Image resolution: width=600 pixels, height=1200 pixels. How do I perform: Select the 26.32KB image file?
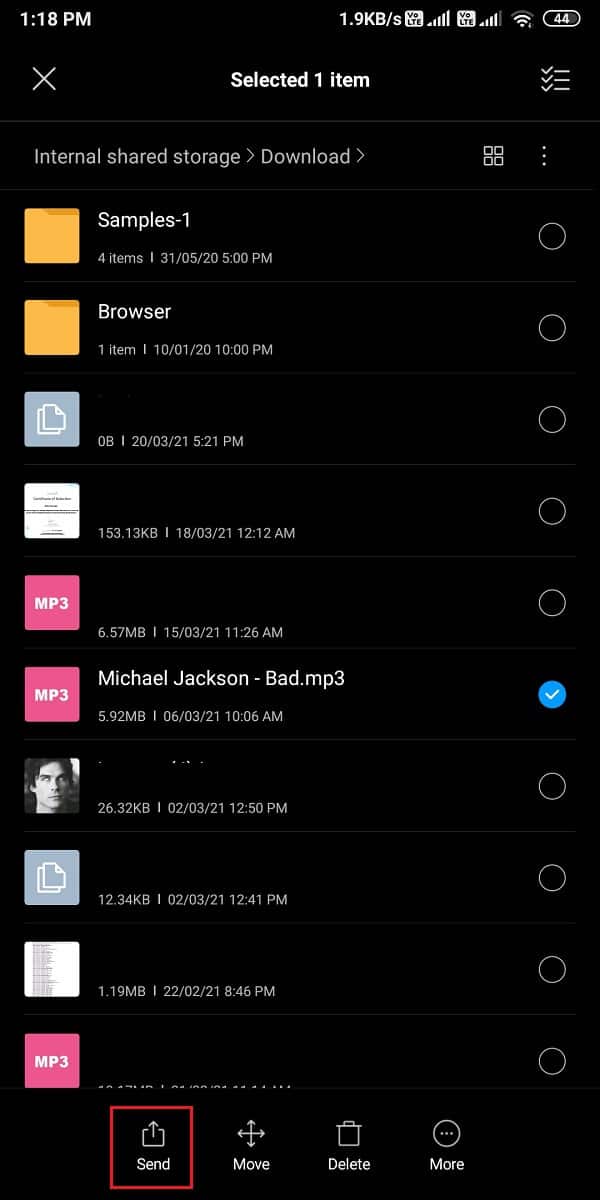552,786
